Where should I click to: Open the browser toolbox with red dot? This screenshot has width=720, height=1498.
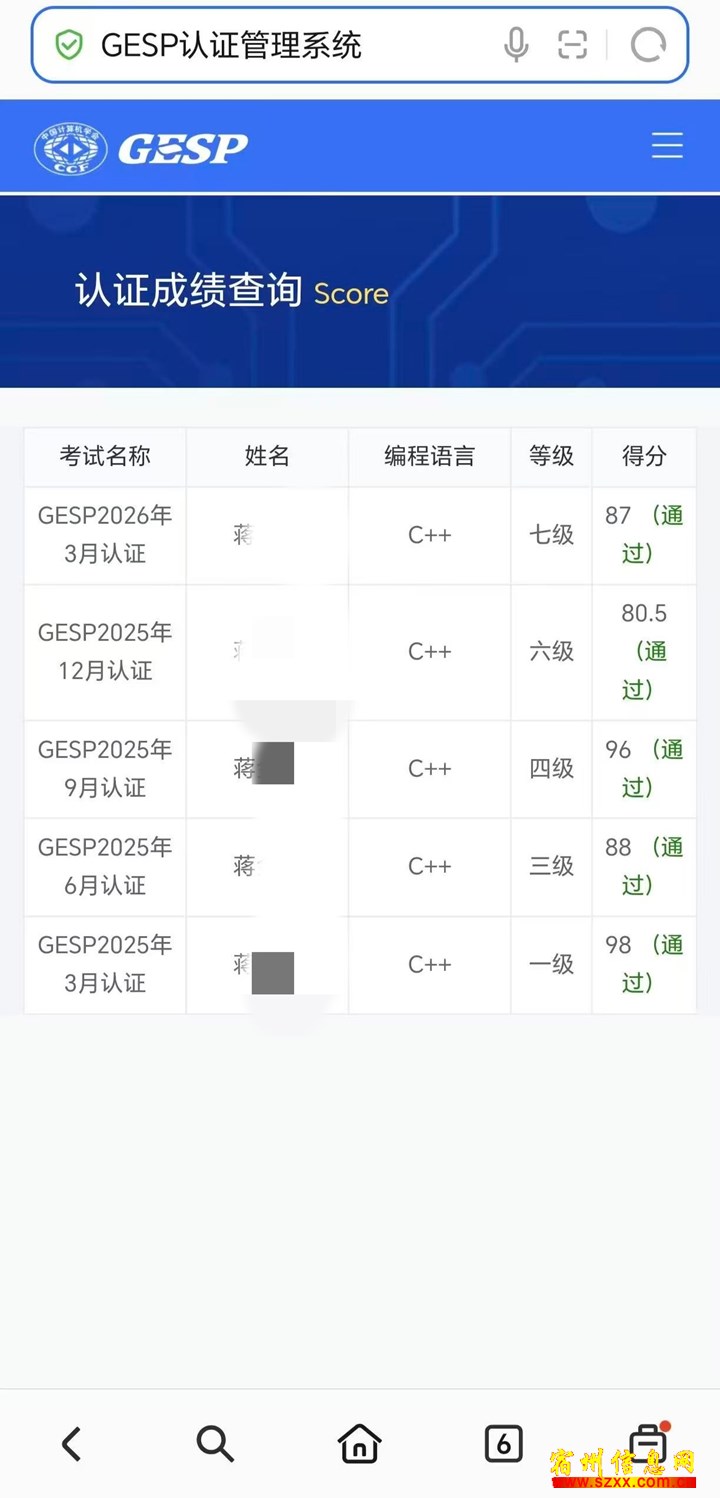pyautogui.click(x=648, y=1442)
